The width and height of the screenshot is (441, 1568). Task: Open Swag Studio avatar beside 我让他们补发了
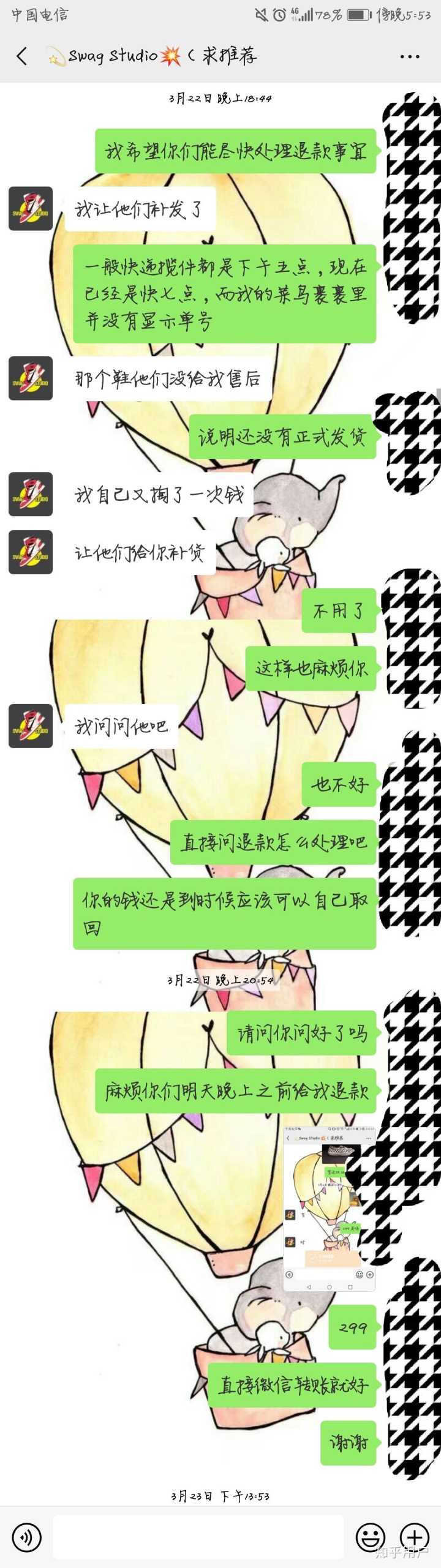[x=31, y=209]
